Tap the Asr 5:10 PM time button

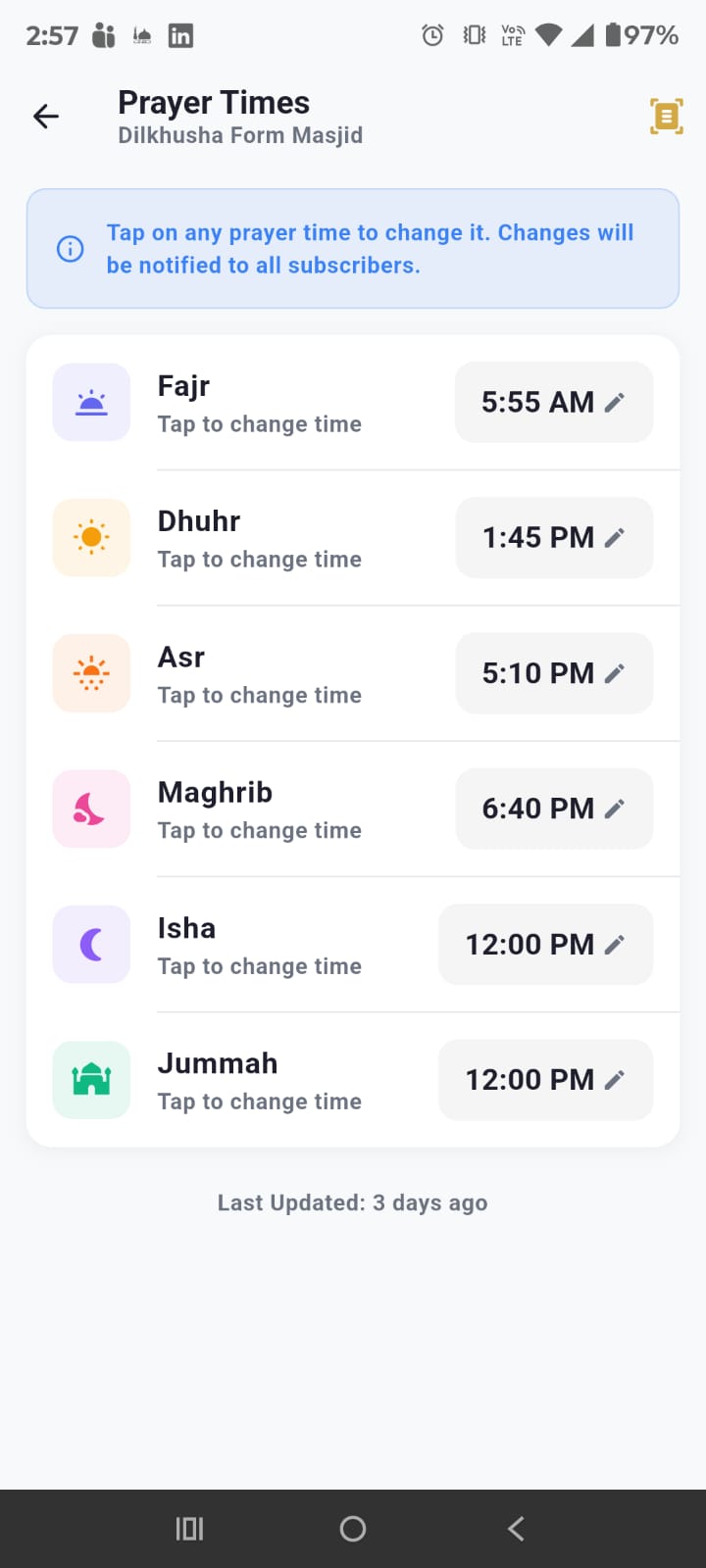(553, 673)
